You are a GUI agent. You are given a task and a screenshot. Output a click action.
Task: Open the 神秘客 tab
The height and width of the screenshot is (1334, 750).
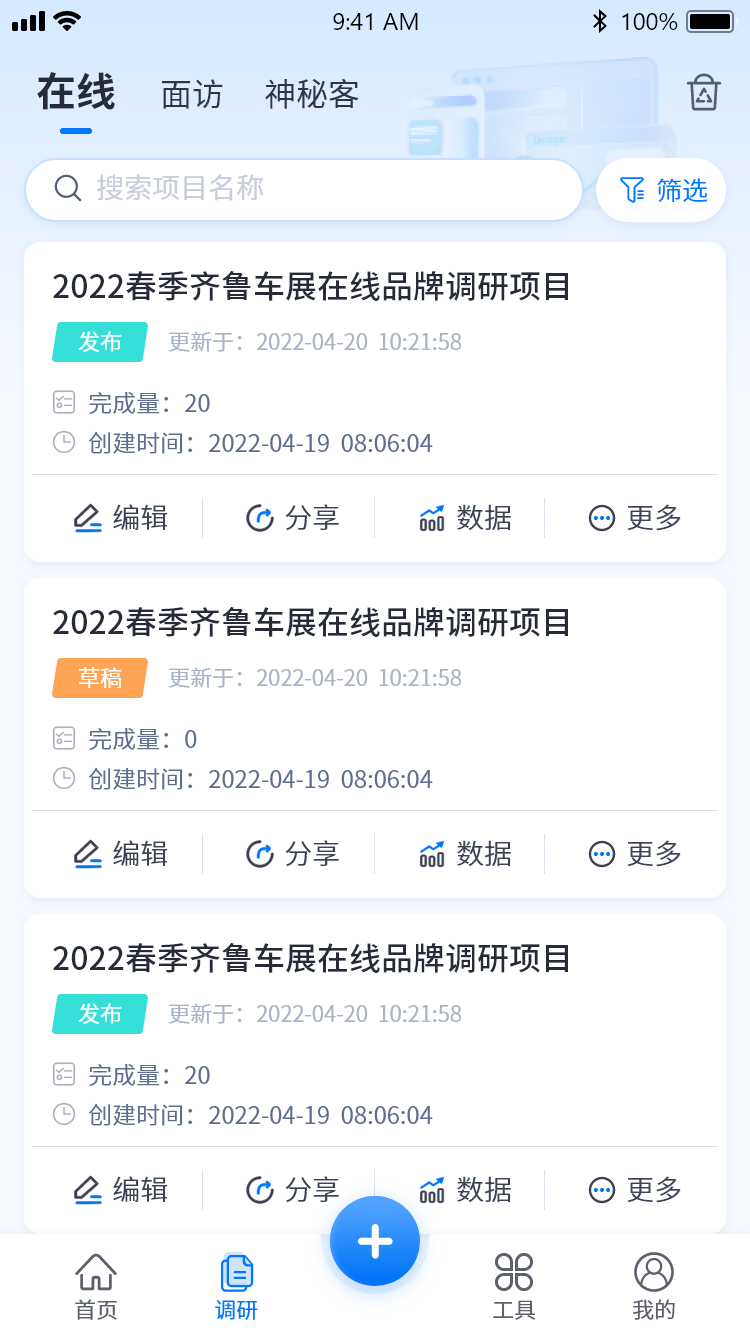[311, 95]
